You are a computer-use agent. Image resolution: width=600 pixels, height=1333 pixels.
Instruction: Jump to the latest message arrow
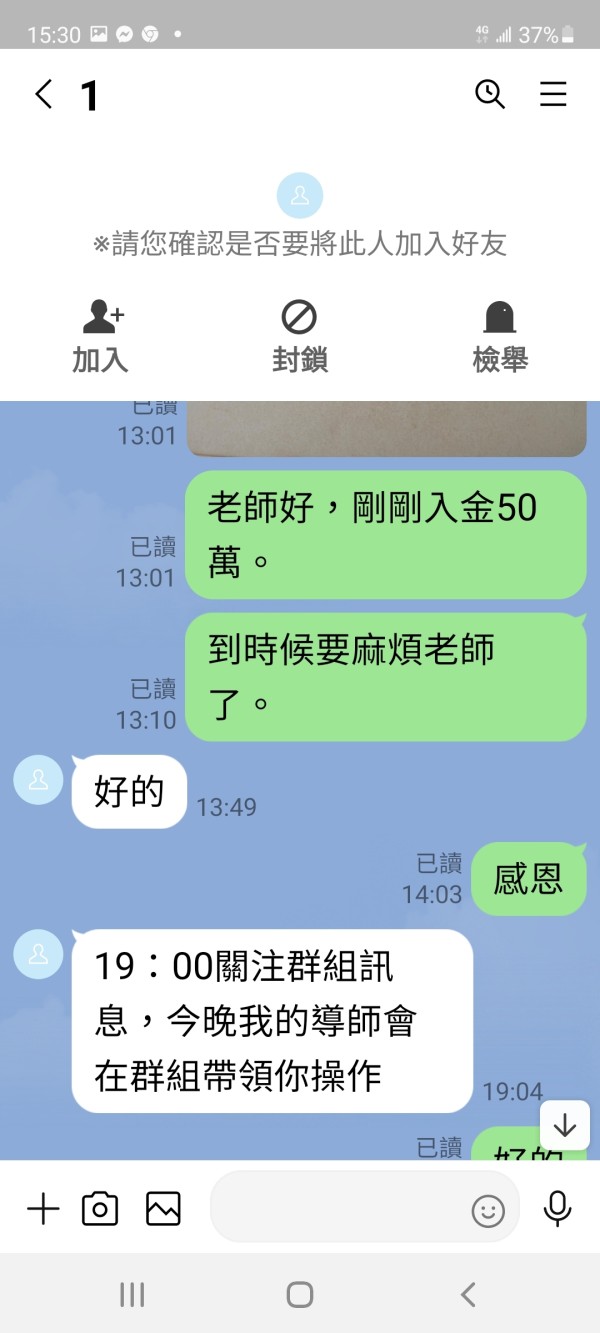pos(565,1125)
